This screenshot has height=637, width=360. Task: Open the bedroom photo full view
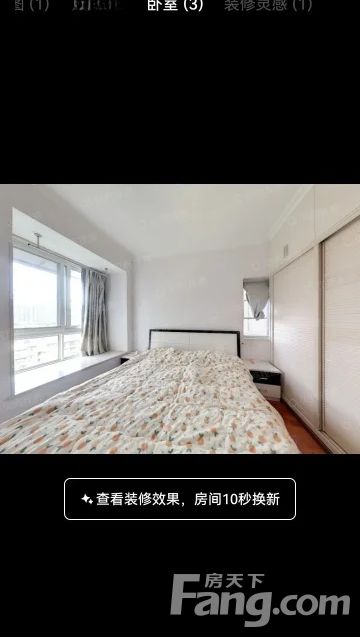click(x=180, y=319)
